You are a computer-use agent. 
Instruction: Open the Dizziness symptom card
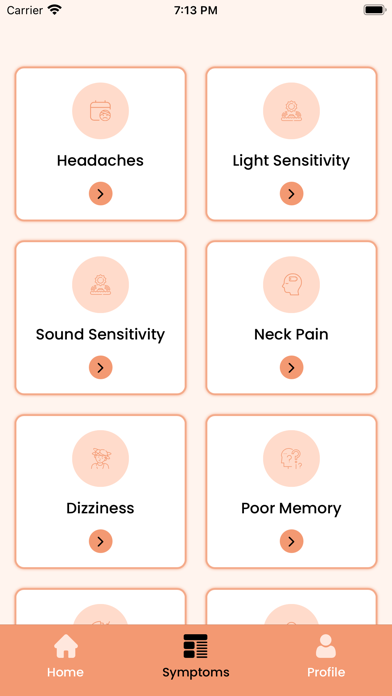[x=100, y=492]
